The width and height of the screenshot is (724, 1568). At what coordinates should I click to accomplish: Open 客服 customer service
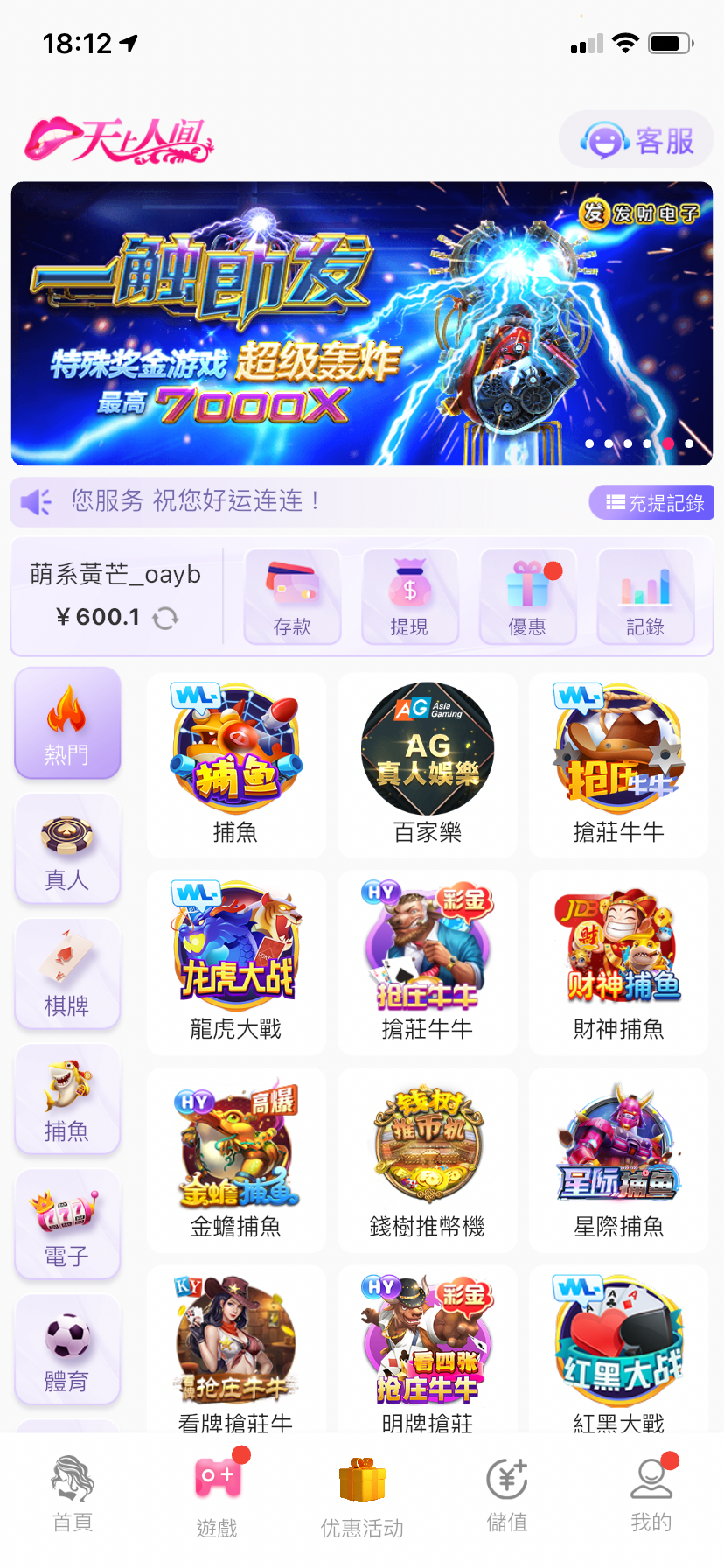pos(637,140)
